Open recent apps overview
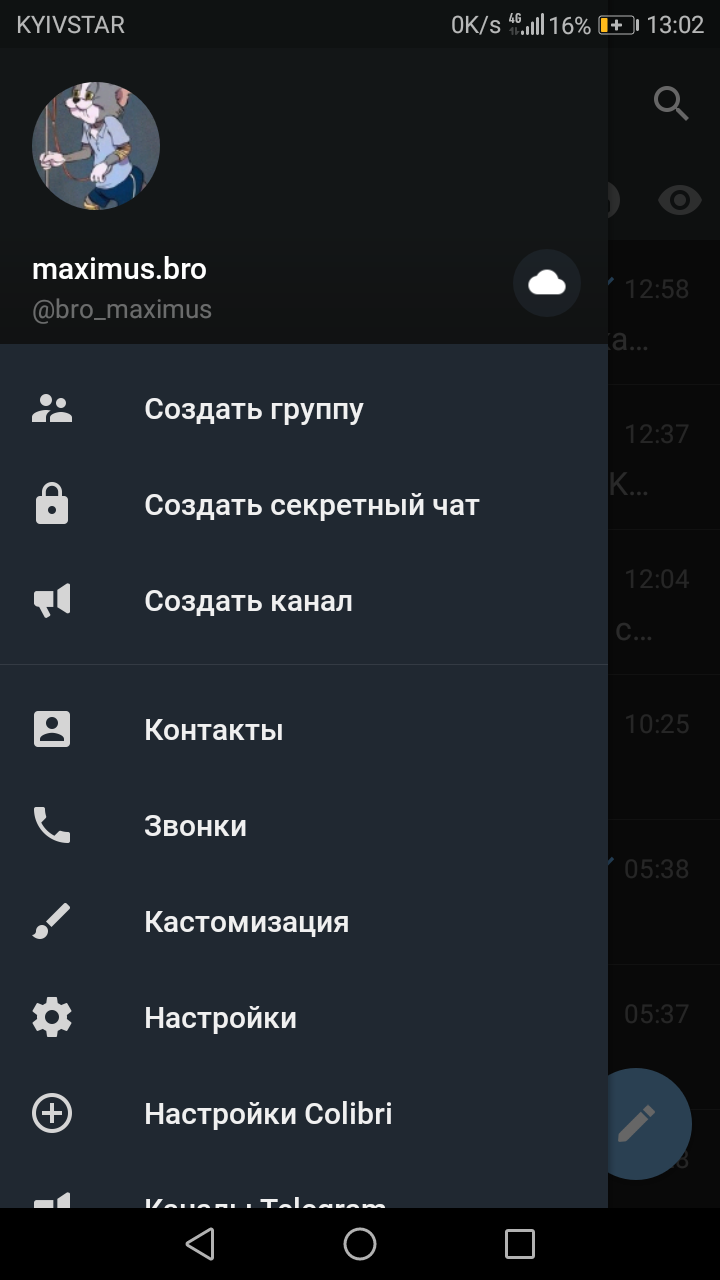Screen dimensions: 720x1280 click(x=520, y=1244)
